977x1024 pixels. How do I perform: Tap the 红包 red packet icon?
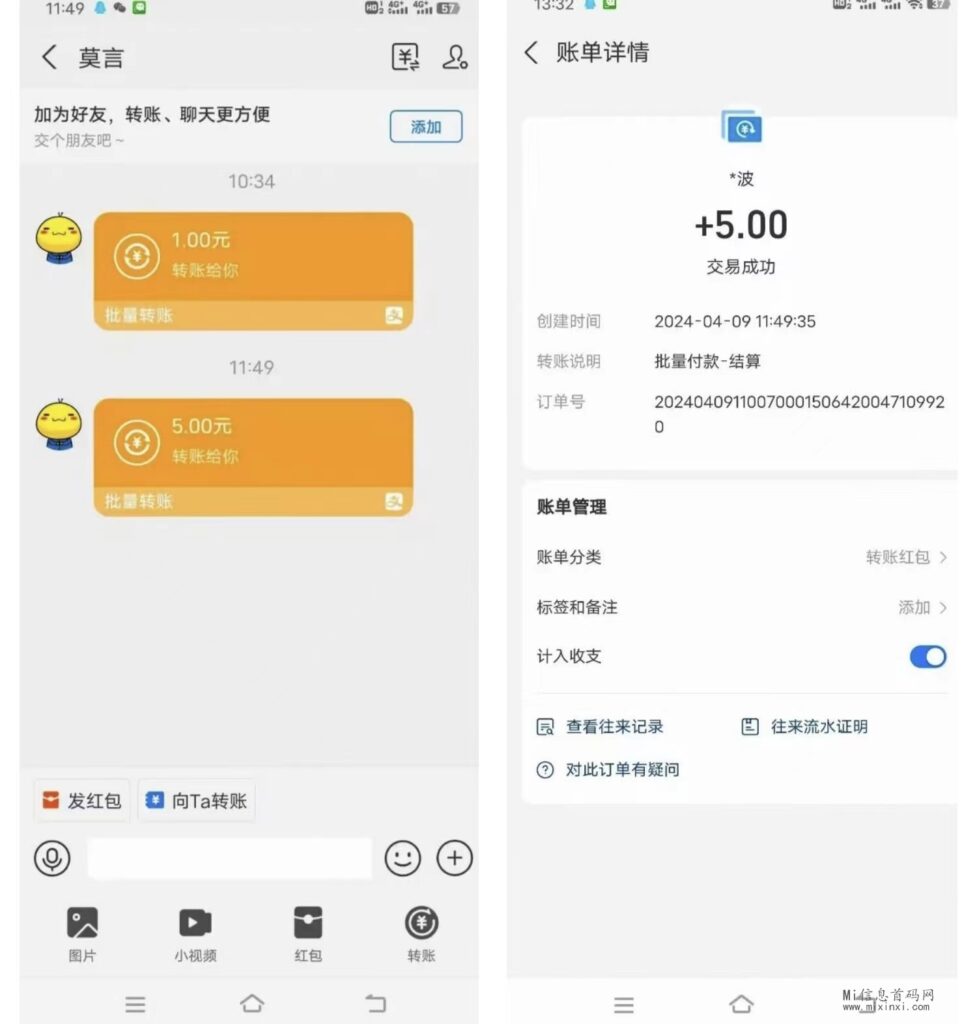(x=307, y=921)
